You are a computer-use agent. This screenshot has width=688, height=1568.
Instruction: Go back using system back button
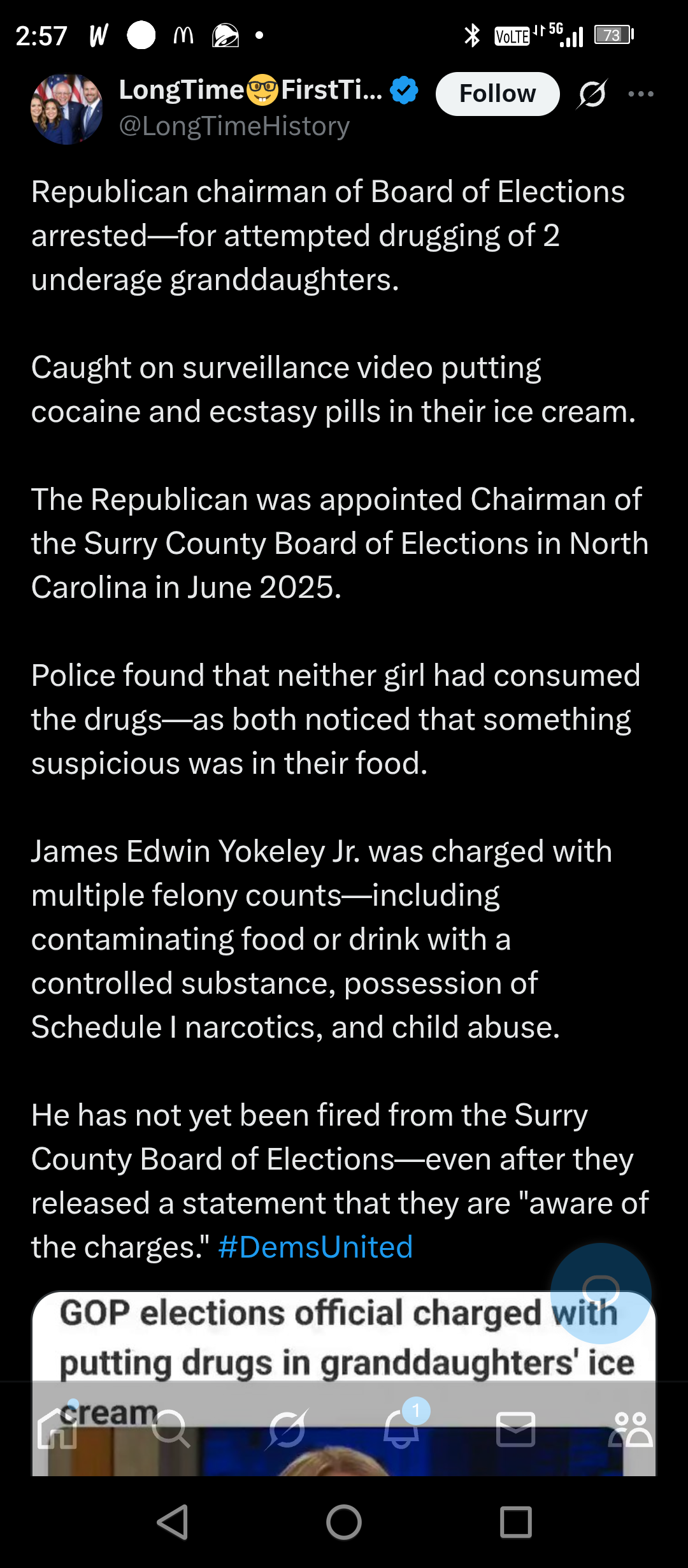point(172,1522)
